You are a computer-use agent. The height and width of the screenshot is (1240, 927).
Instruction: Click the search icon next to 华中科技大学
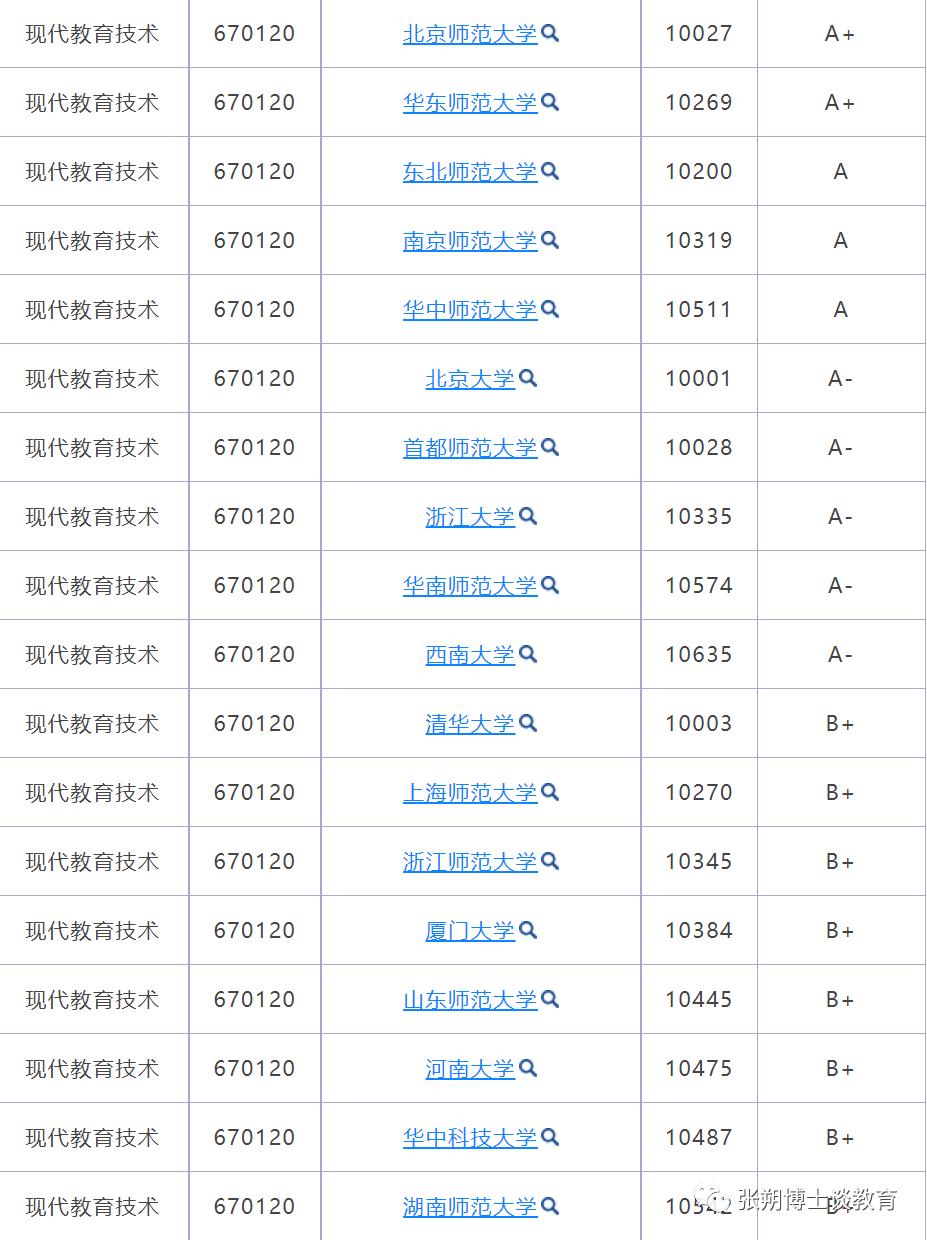click(x=550, y=1137)
